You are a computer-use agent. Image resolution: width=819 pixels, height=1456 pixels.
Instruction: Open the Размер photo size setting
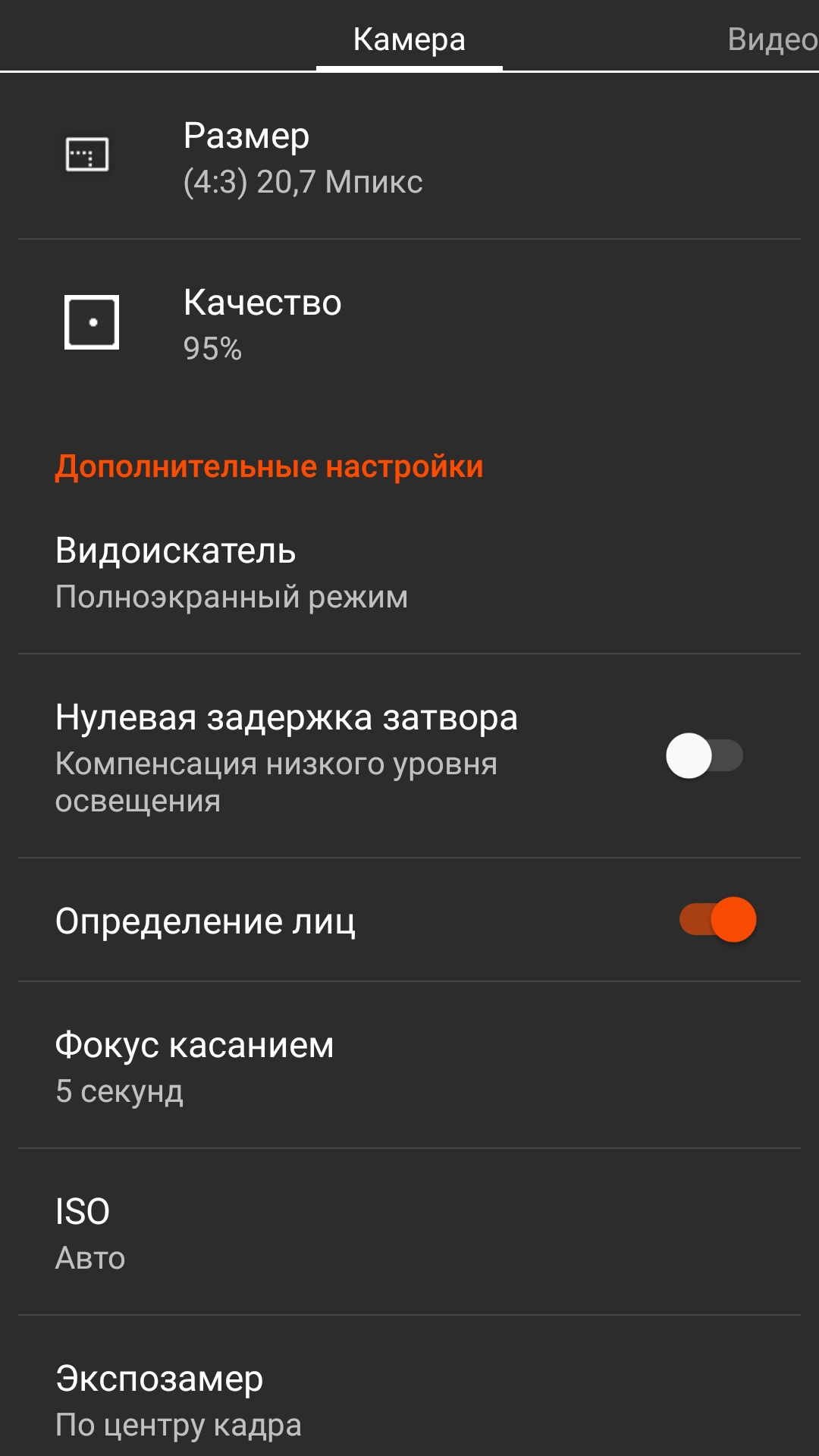(x=409, y=157)
